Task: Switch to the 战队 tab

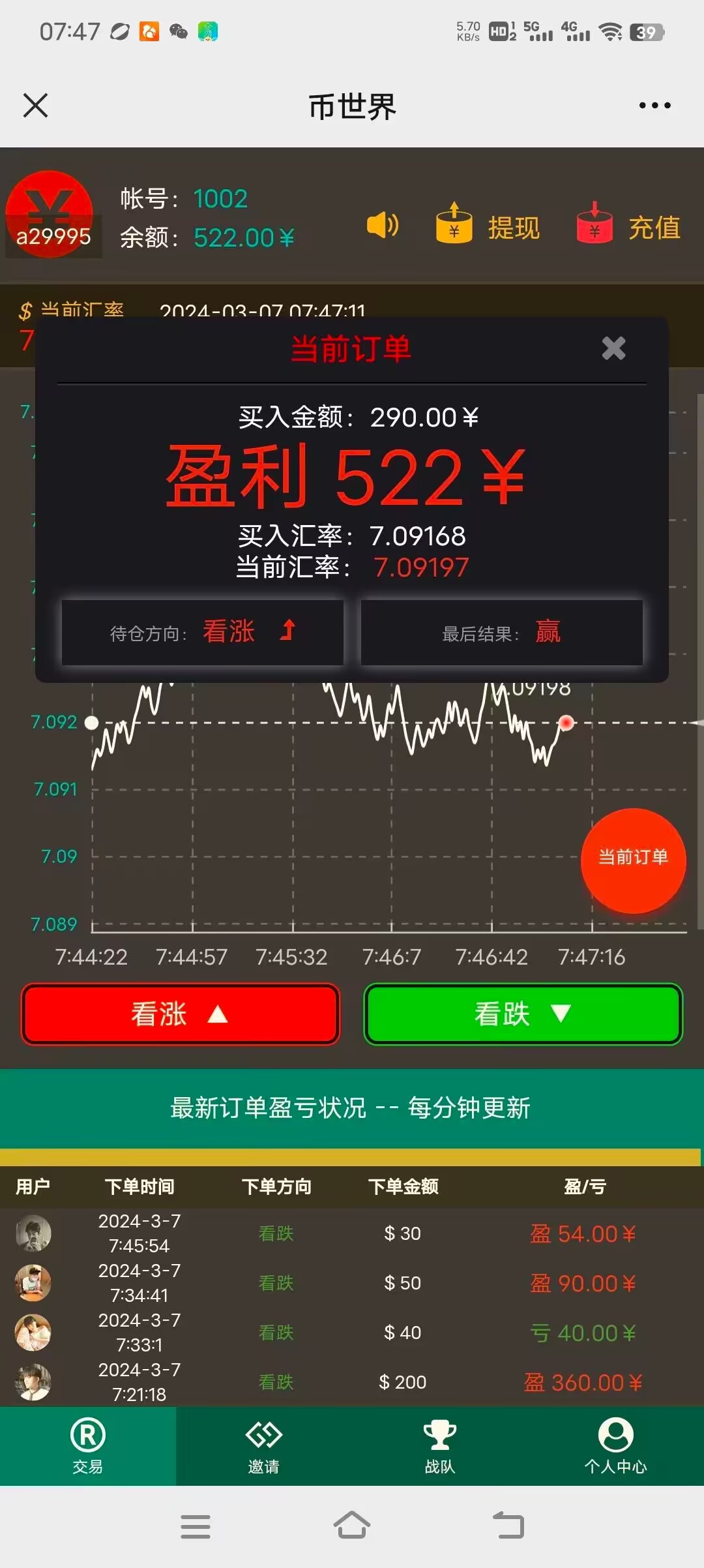Action: 440,1445
